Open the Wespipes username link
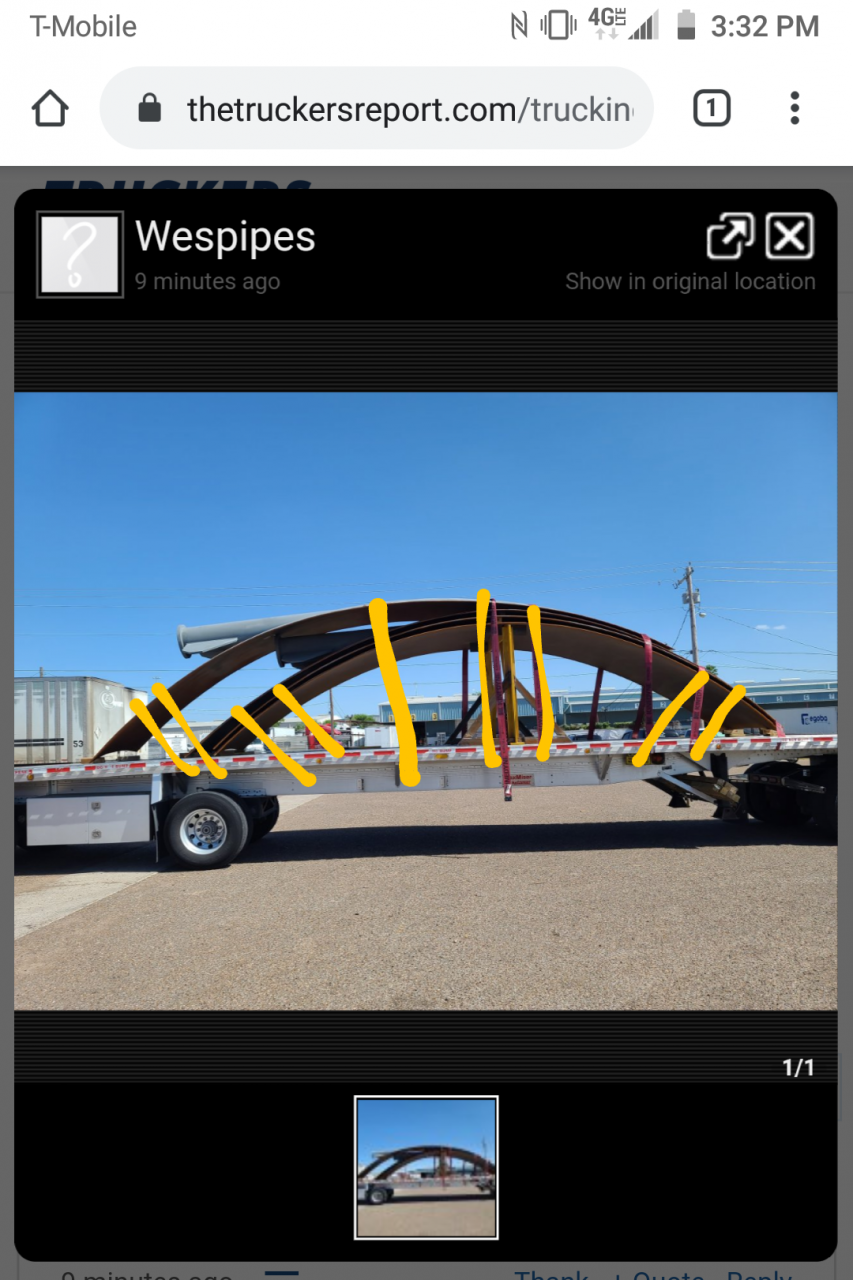This screenshot has width=853, height=1280. pos(225,237)
